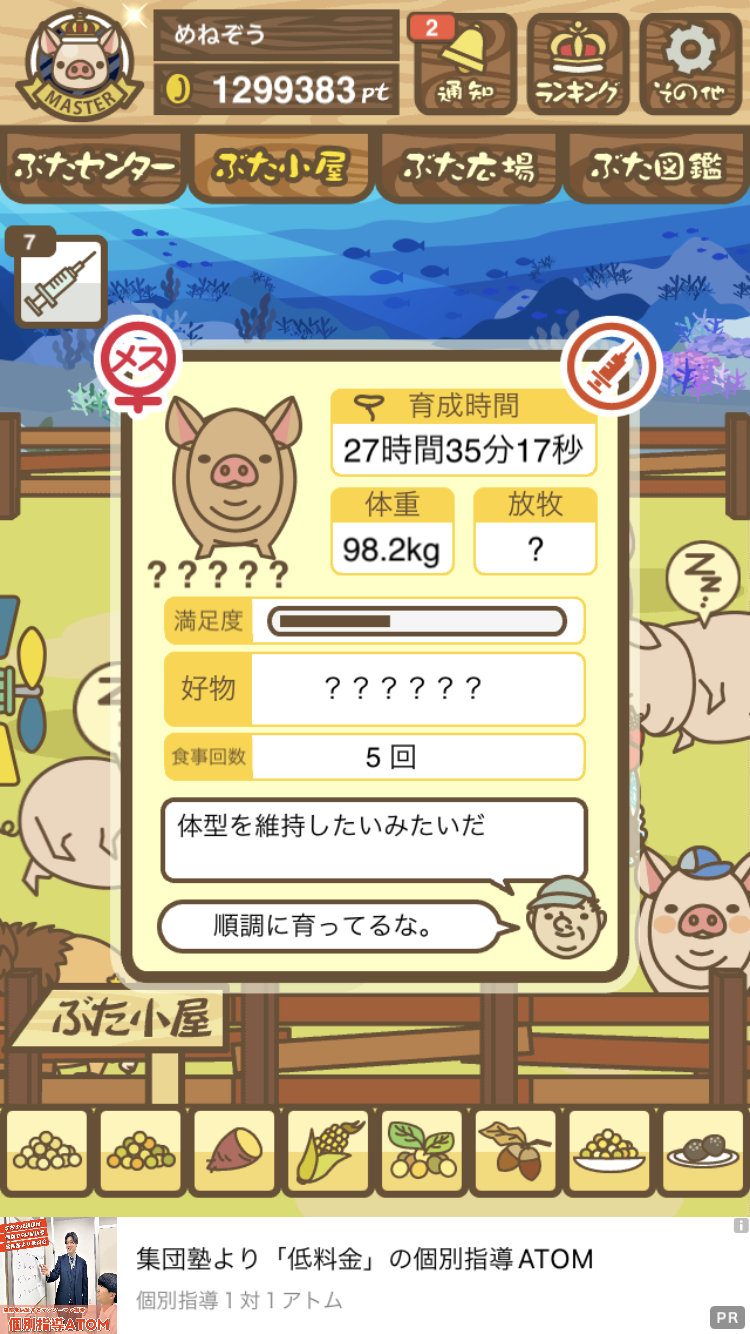Switch to the ぶたセンター tab

click(95, 167)
